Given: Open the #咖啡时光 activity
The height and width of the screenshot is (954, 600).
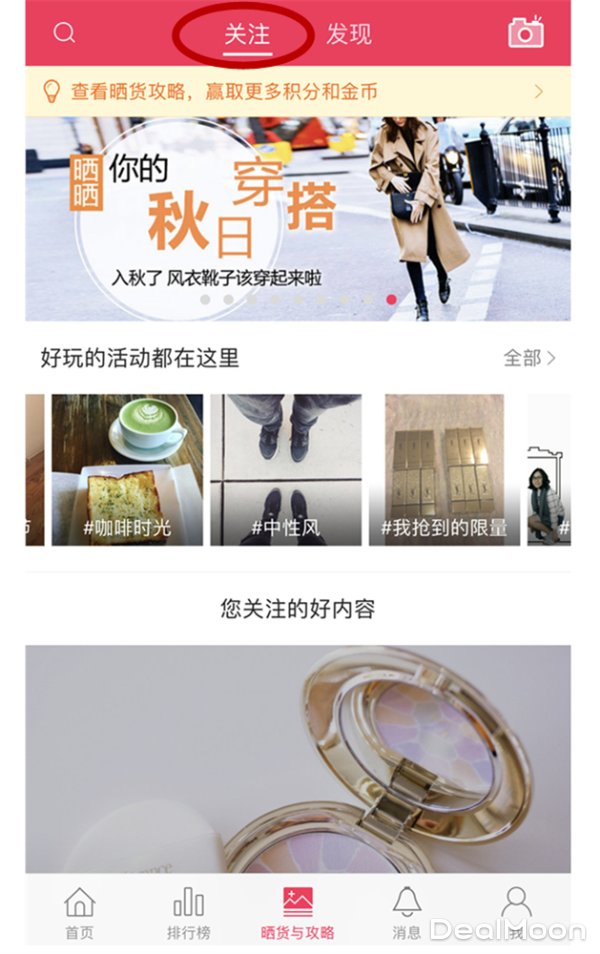Looking at the screenshot, I should click(127, 469).
